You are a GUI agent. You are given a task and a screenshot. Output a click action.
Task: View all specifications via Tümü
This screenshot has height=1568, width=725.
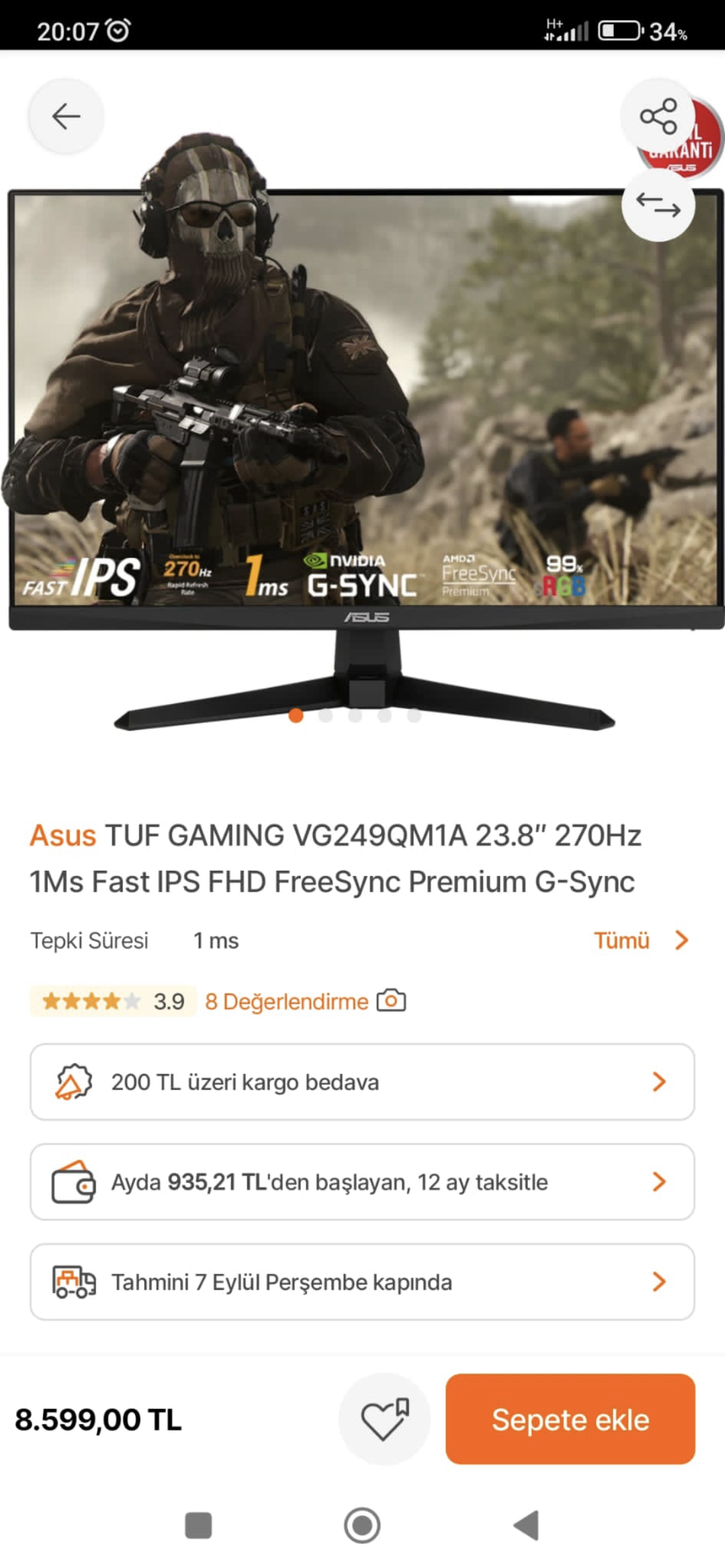pos(640,940)
